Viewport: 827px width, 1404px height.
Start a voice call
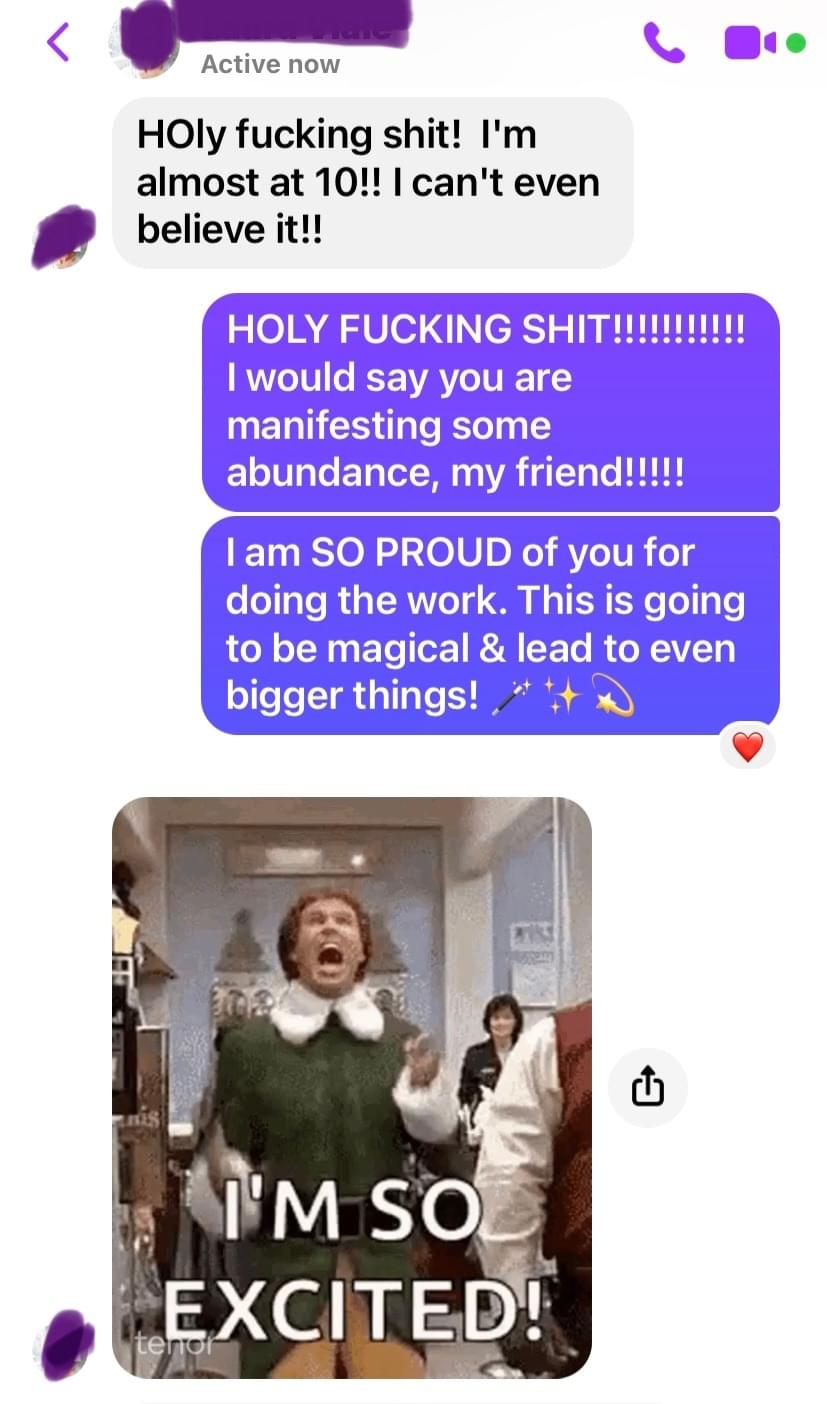pos(664,43)
